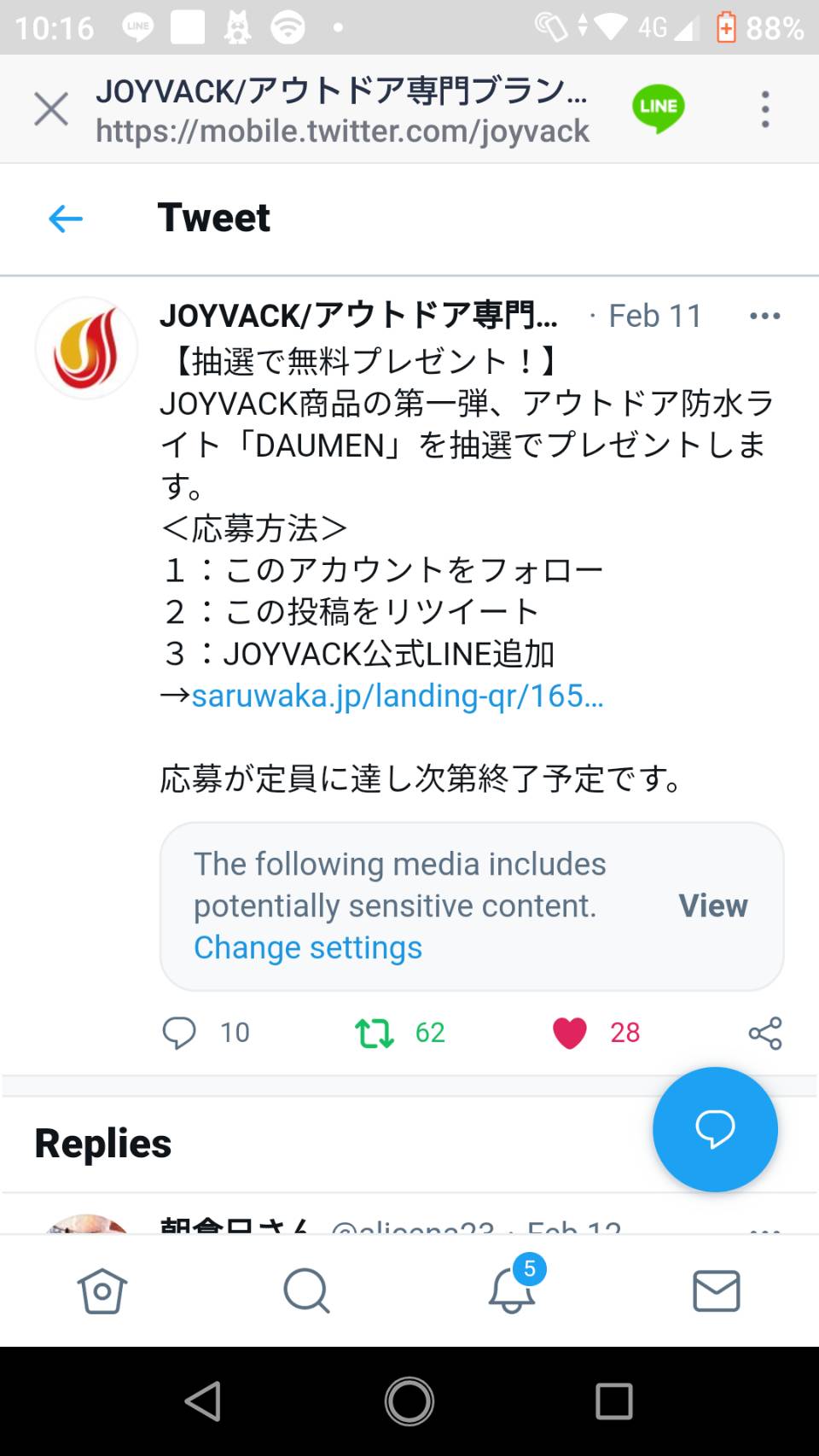This screenshot has width=819, height=1456.
Task: Retweet the JOYVACK giveaway post
Action: (x=375, y=1033)
